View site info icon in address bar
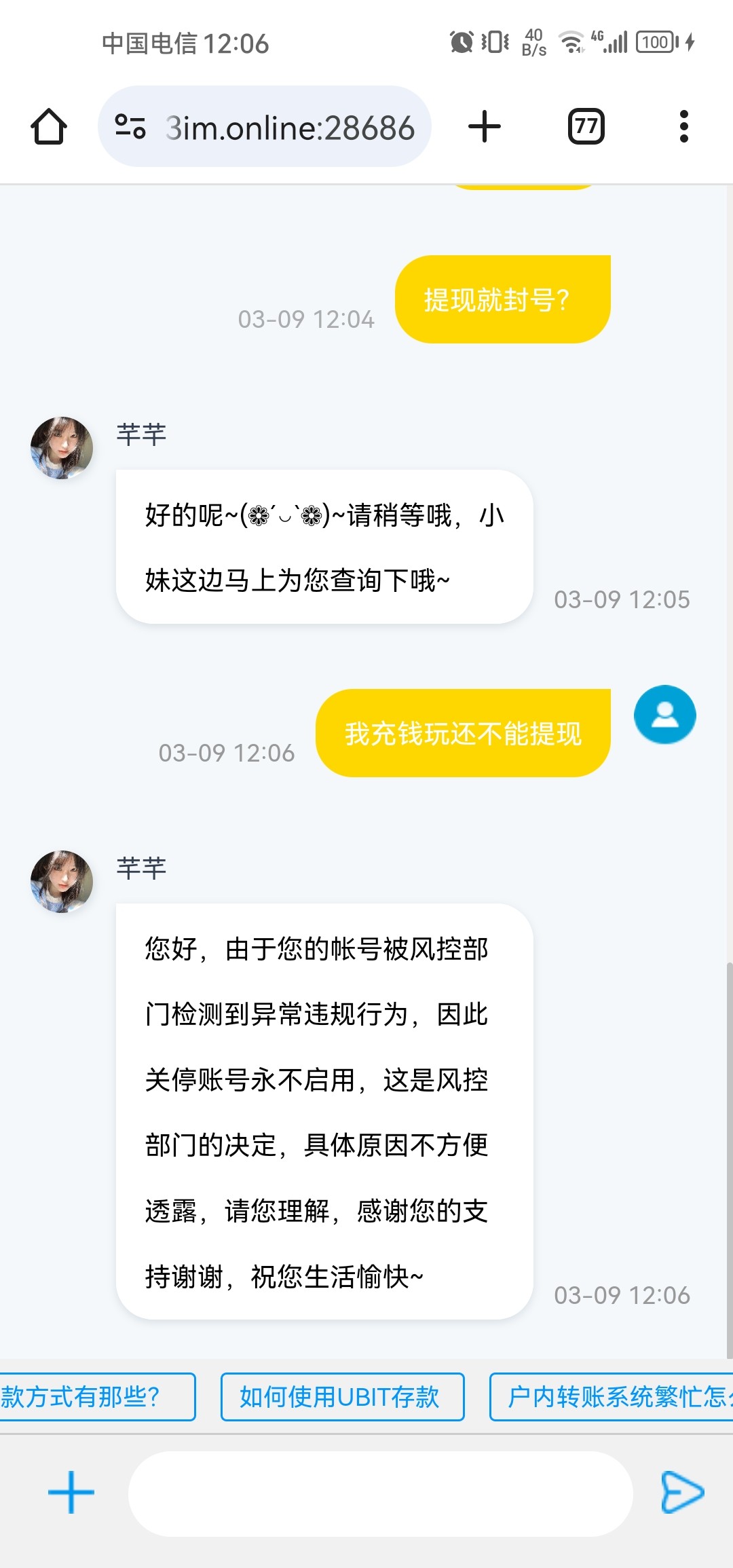The image size is (733, 1568). [130, 127]
